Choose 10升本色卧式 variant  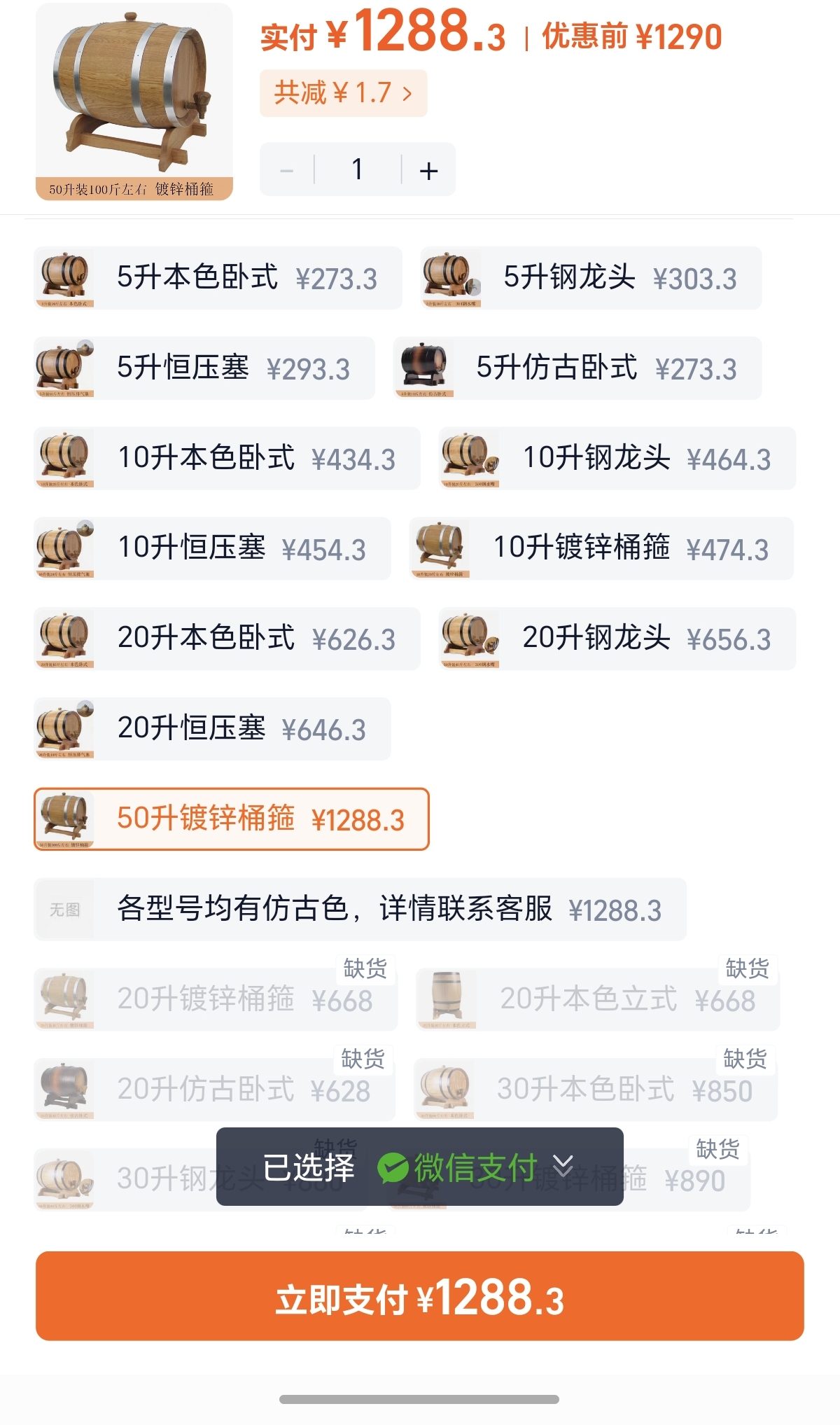pos(227,459)
